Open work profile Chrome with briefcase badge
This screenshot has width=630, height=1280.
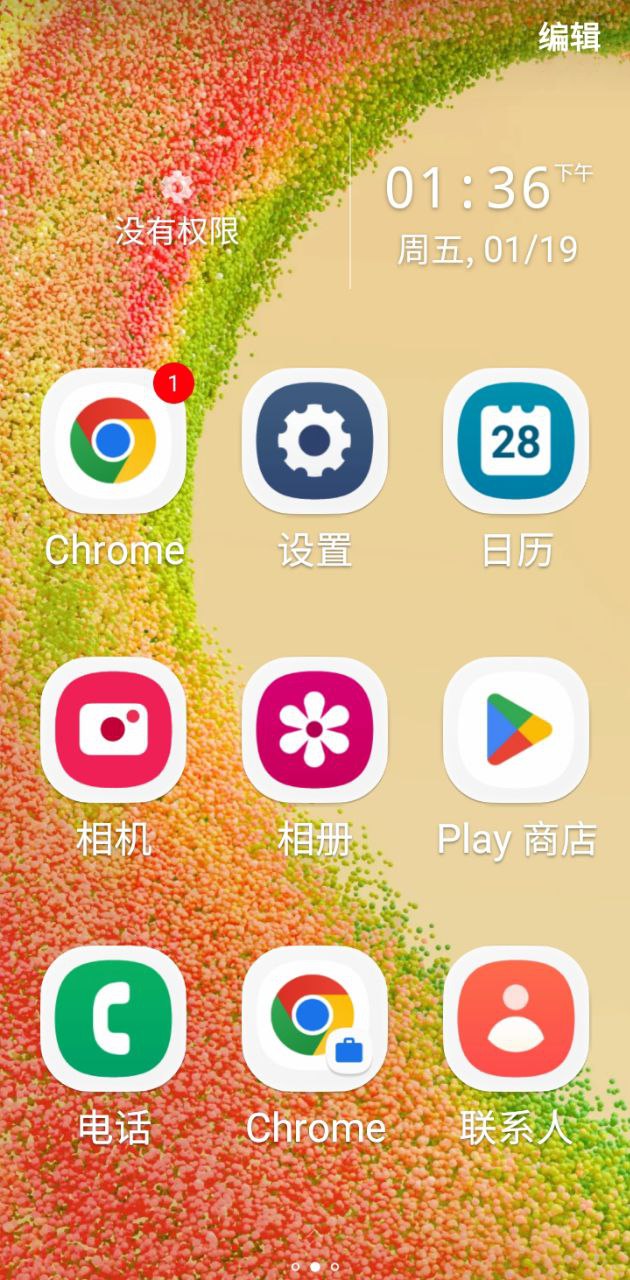[x=314, y=1018]
